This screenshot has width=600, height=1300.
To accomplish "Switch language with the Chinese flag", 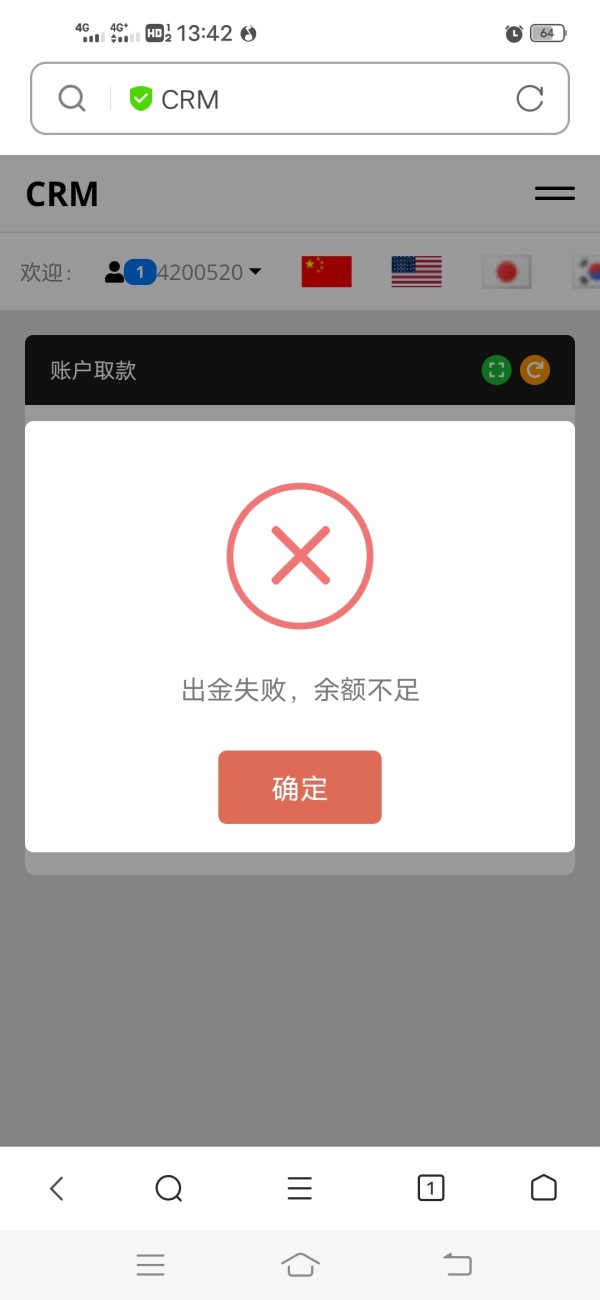I will pyautogui.click(x=326, y=271).
